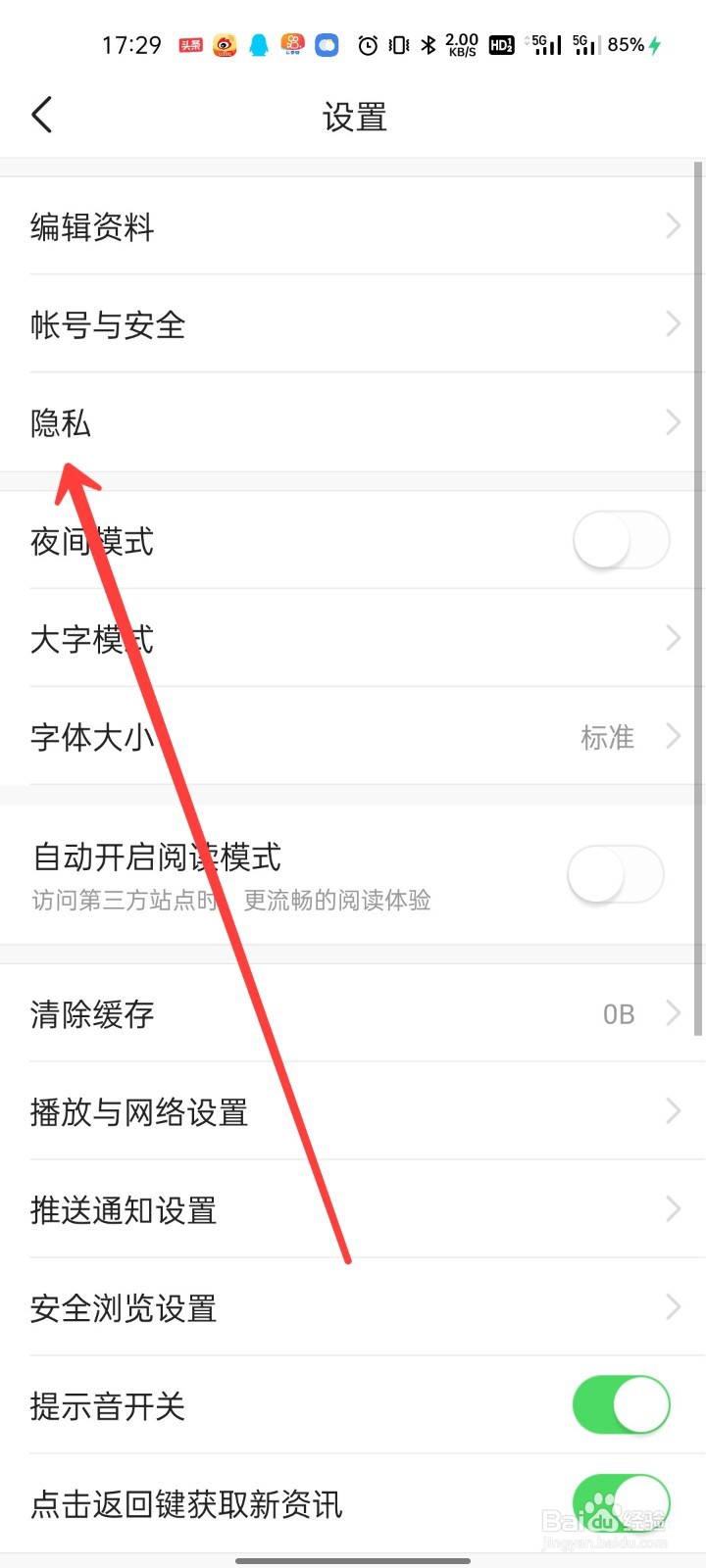Open 编辑资料 to edit profile
Image resolution: width=706 pixels, height=1568 pixels.
[x=353, y=226]
